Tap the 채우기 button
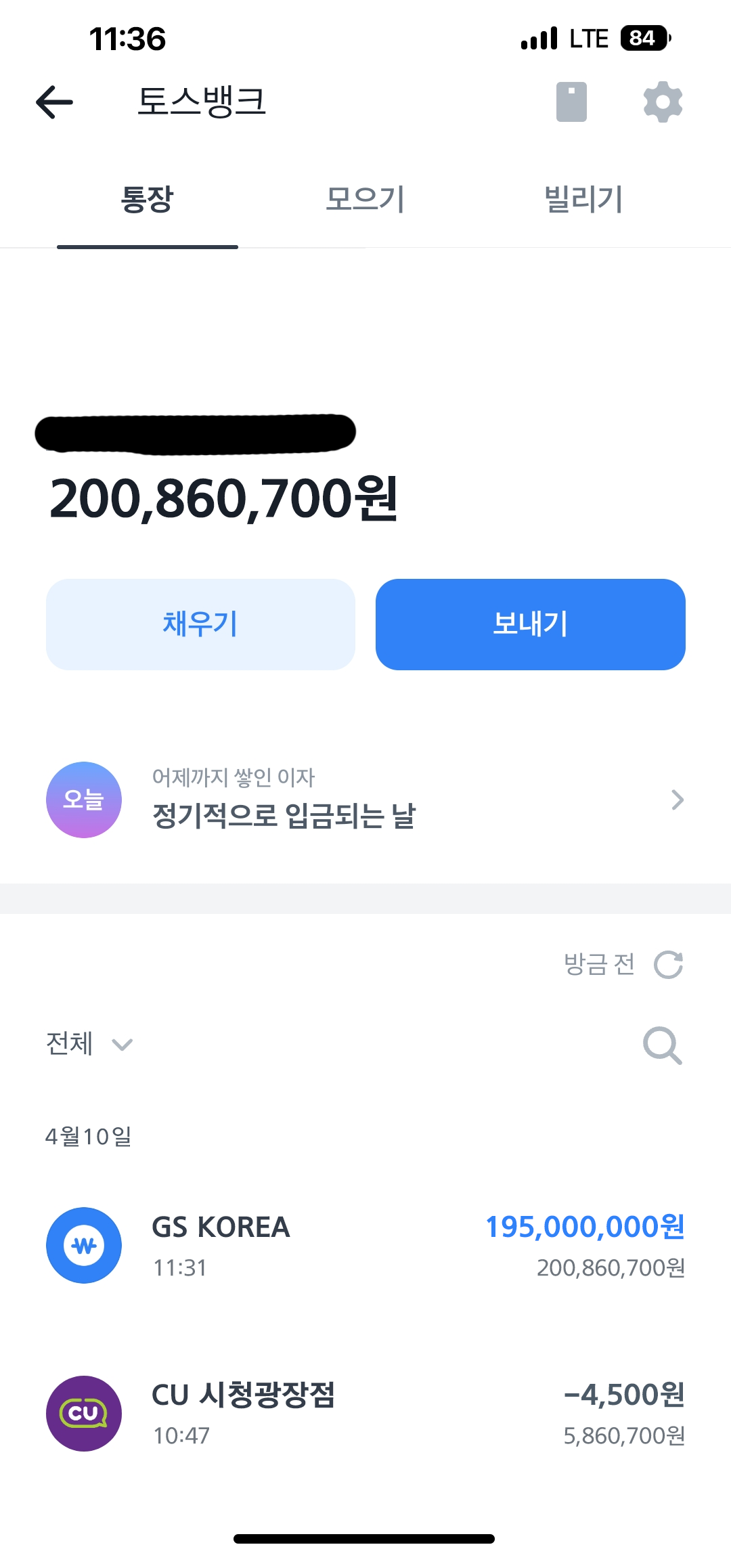The height and width of the screenshot is (1568, 731). click(200, 624)
